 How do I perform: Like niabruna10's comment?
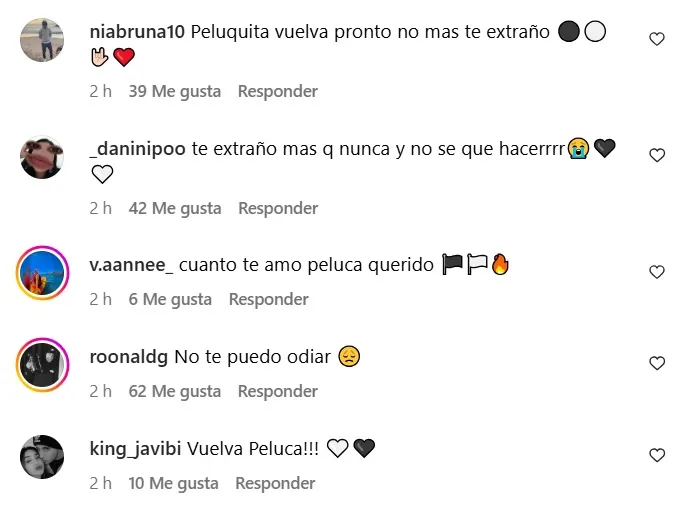coord(657,39)
